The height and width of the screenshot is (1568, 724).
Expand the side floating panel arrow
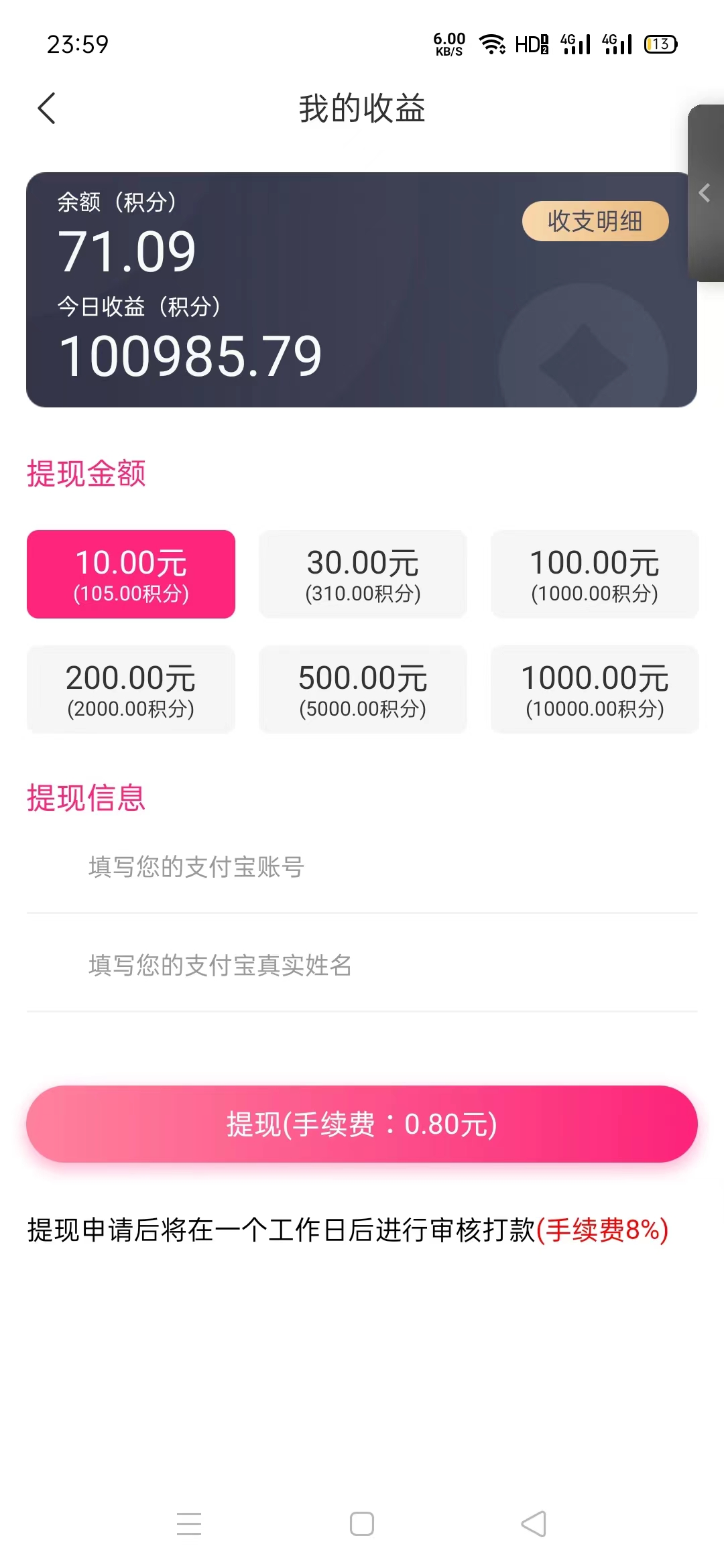tap(705, 193)
